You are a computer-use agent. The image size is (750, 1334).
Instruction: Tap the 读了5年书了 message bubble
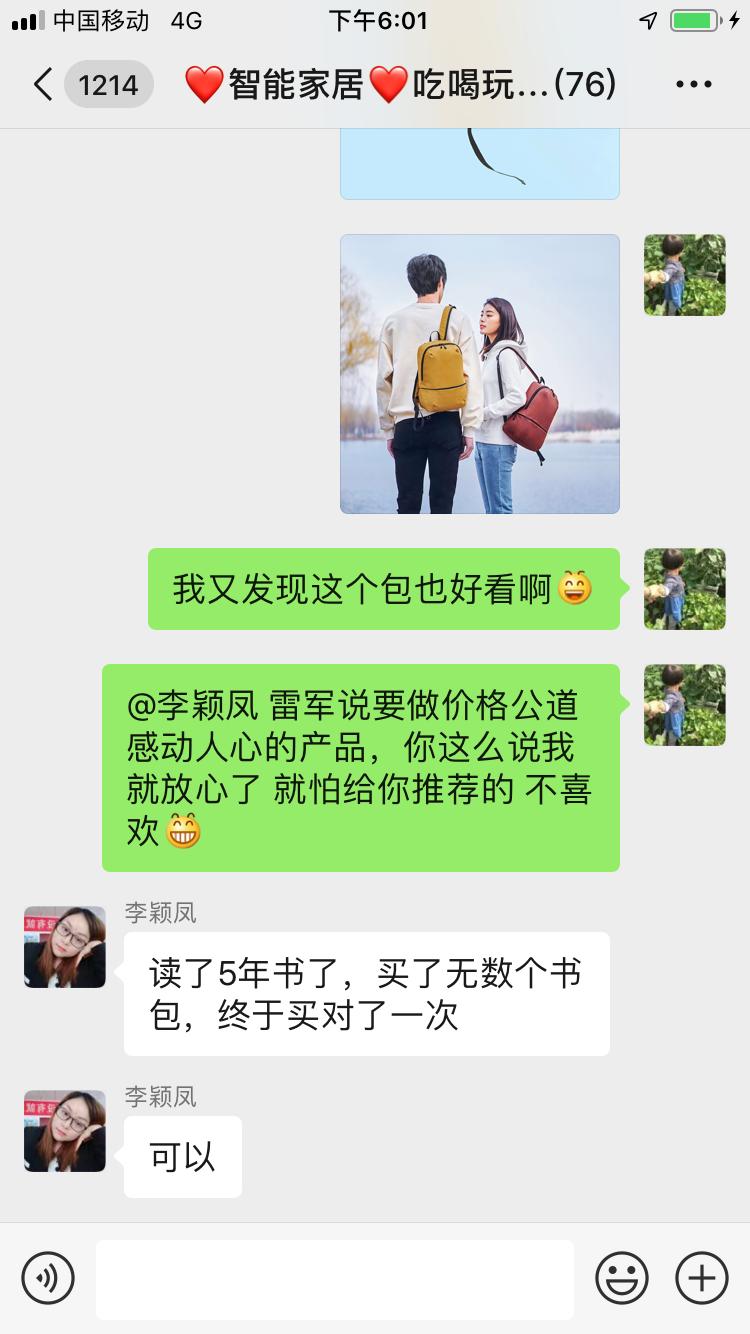pyautogui.click(x=365, y=993)
